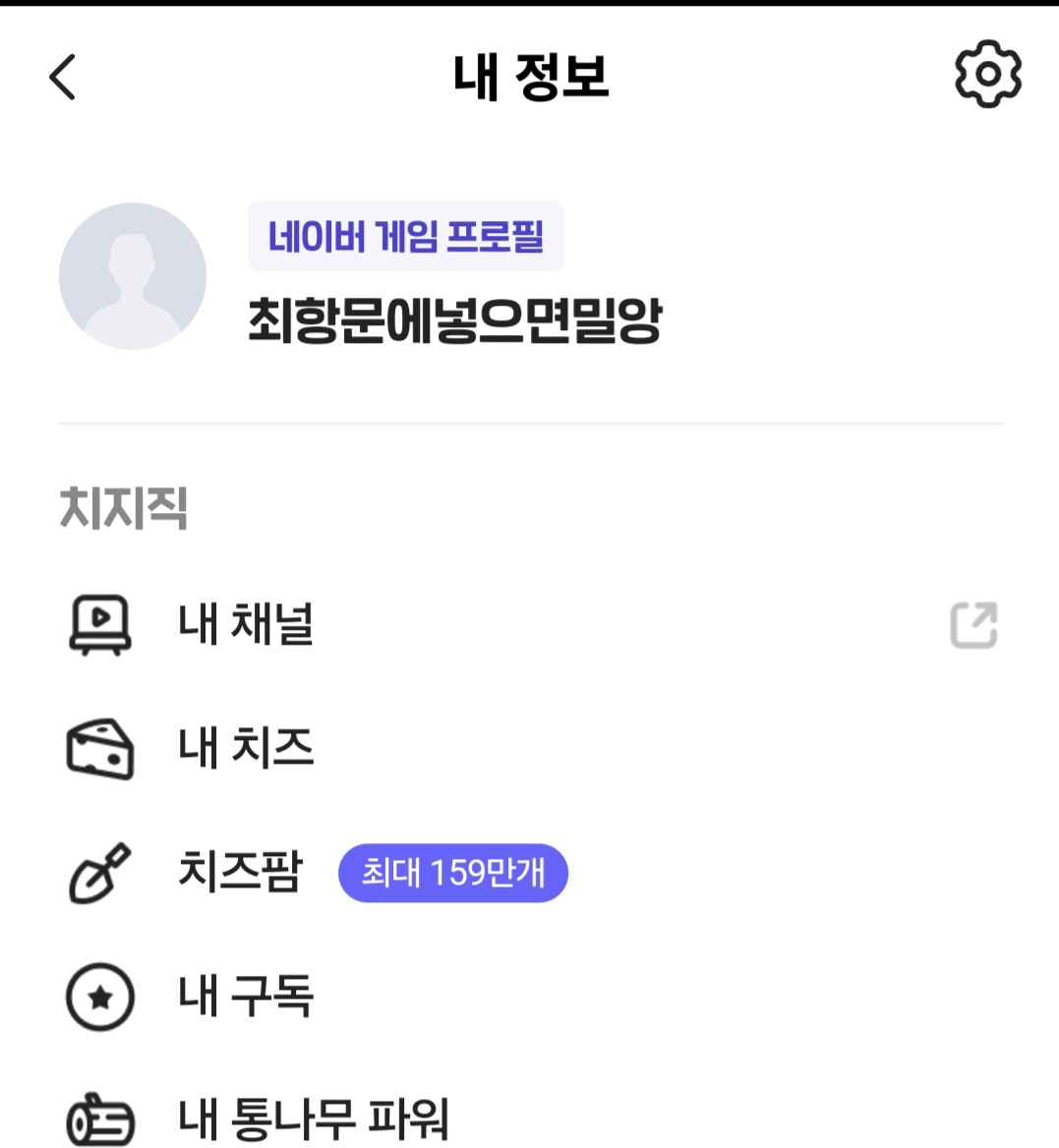
Task: Go back using the arrow icon
Action: tap(63, 77)
